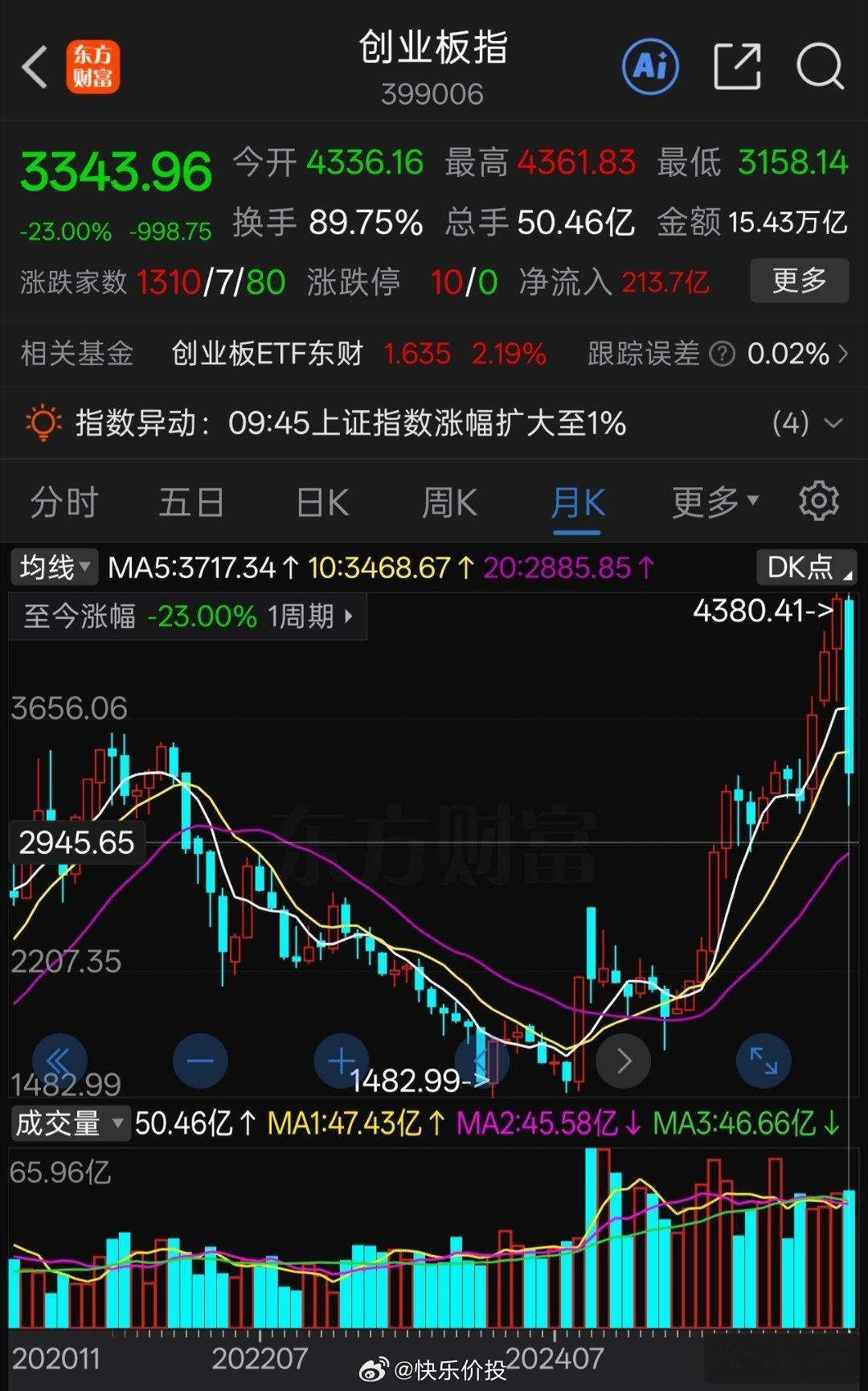Switch to the 分时 tab
Screen dimensions: 868x1391
pyautogui.click(x=64, y=503)
